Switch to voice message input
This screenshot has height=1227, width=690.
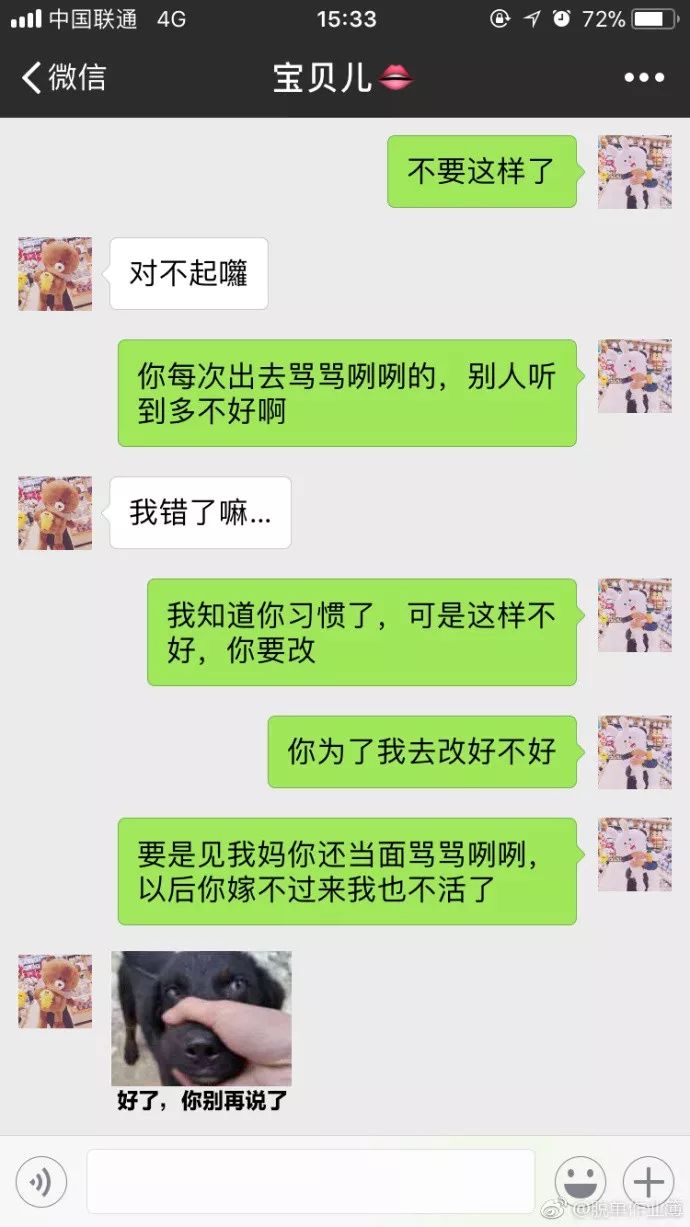pos(41,1182)
